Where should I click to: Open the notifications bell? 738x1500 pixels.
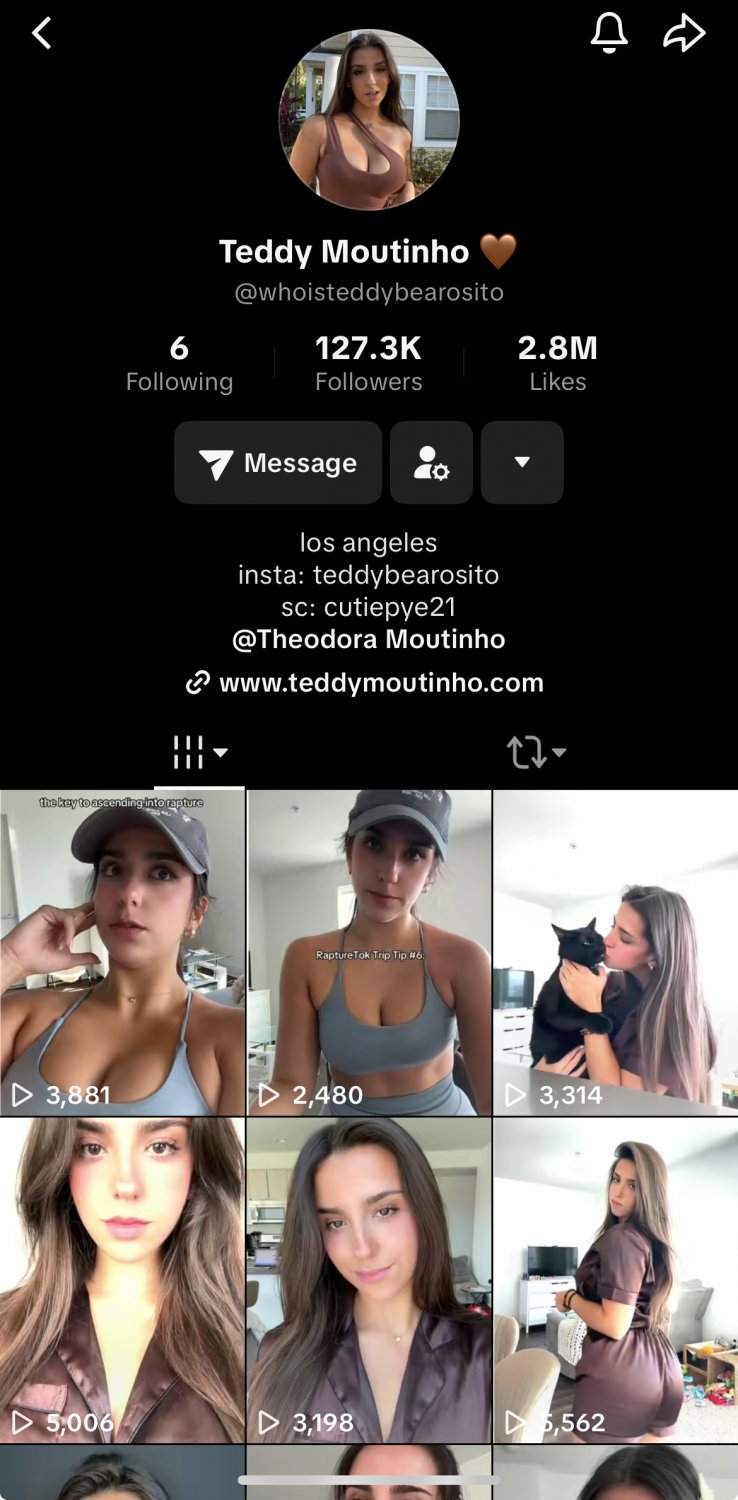609,33
